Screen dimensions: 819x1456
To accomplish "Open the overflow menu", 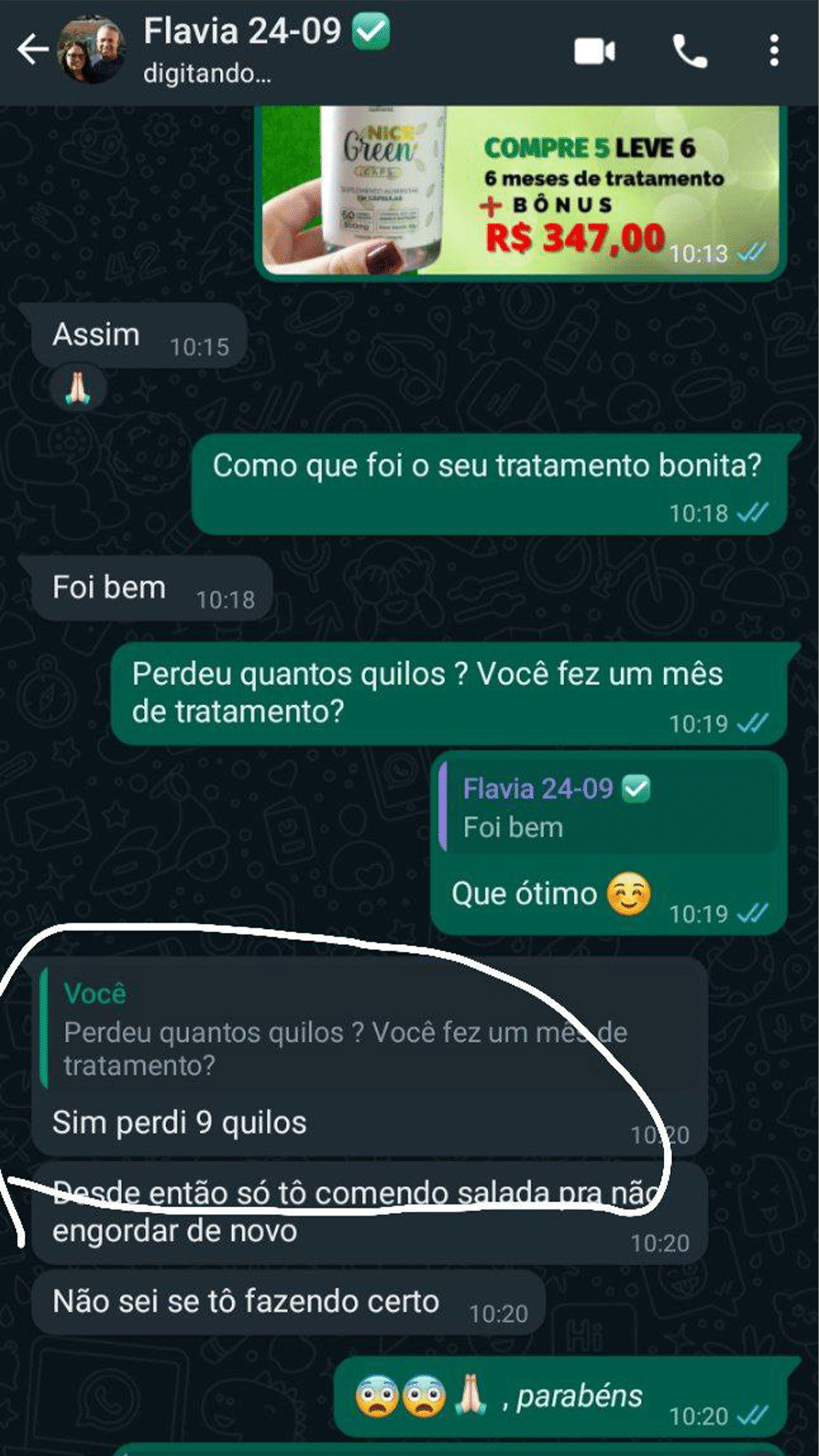I will click(x=773, y=51).
